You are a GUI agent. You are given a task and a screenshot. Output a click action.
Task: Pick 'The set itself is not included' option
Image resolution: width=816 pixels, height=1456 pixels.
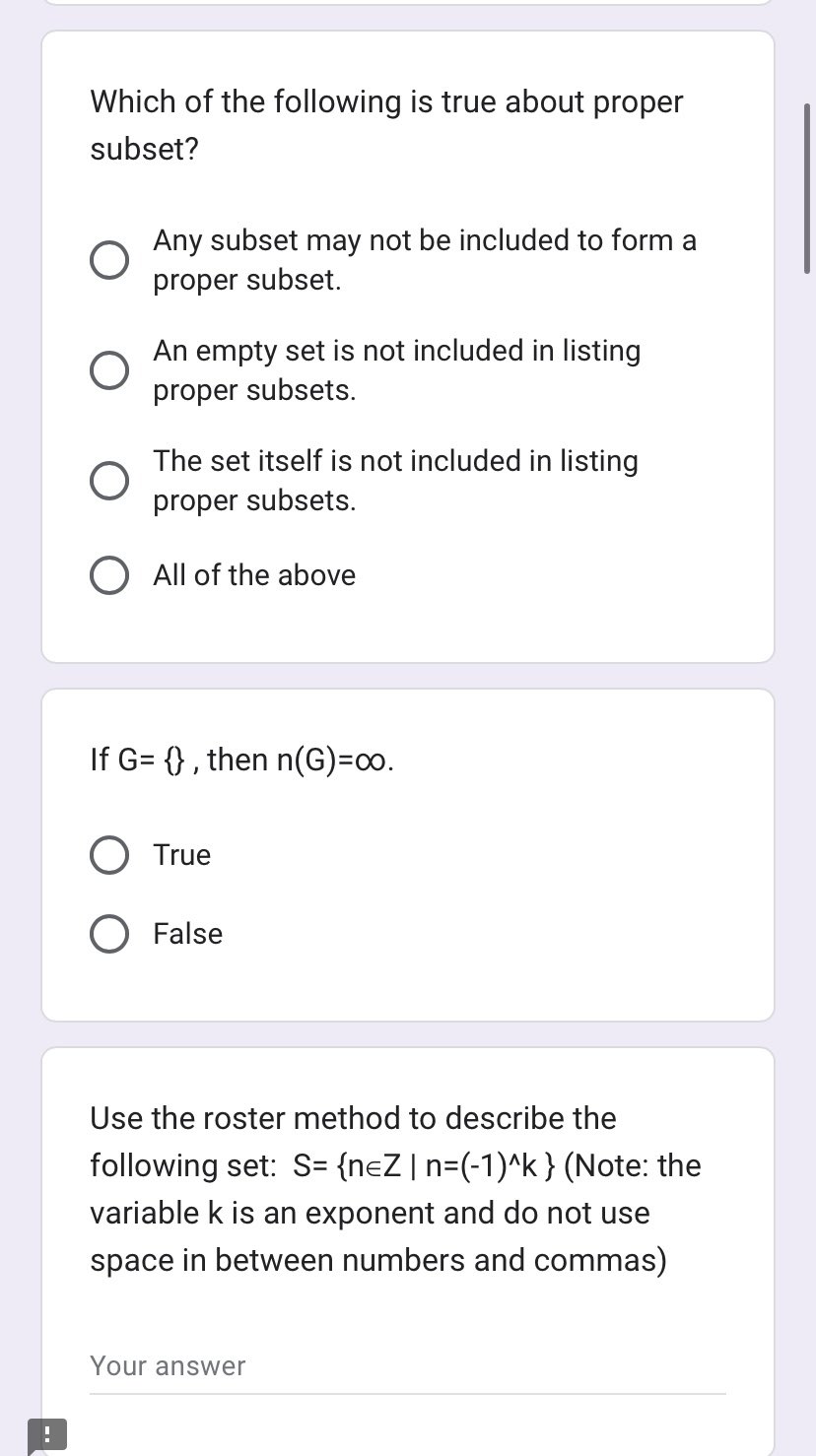pos(109,481)
